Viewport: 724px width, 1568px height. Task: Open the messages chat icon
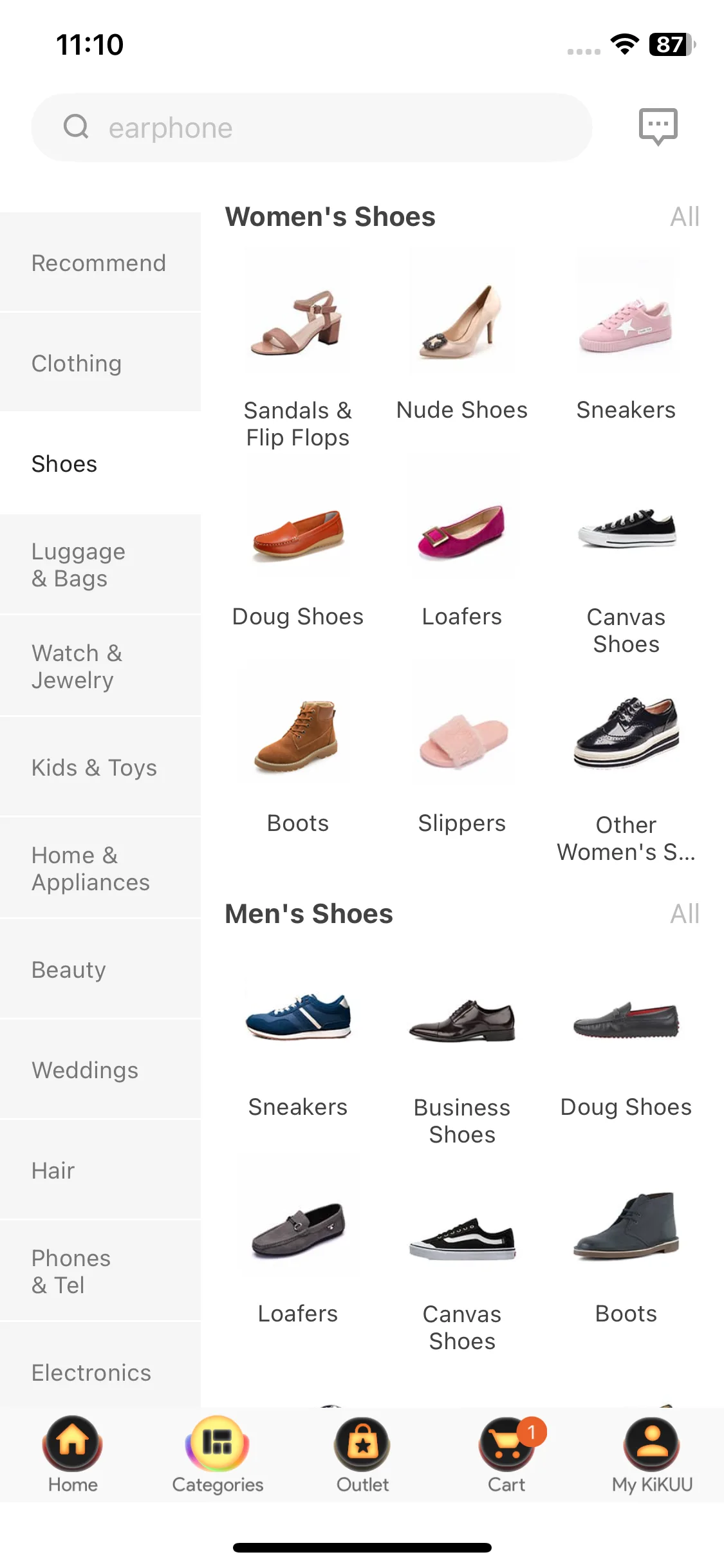[x=658, y=126]
